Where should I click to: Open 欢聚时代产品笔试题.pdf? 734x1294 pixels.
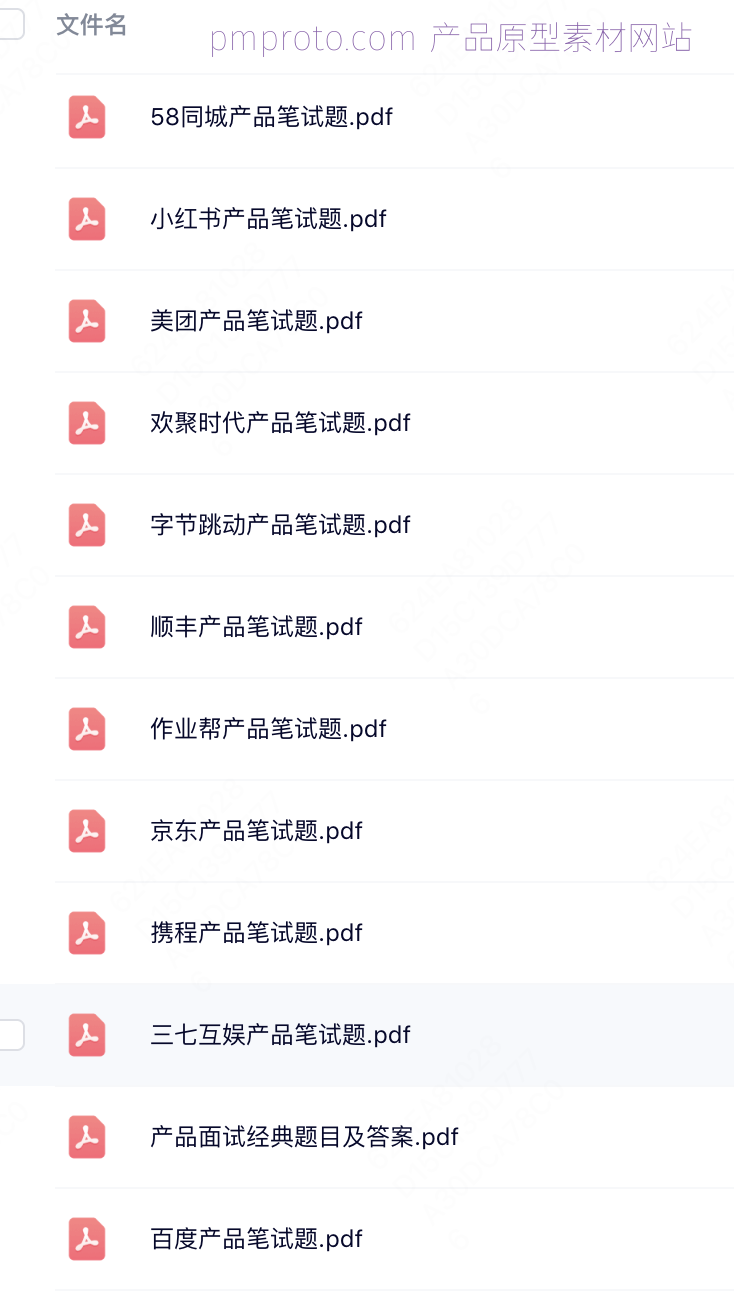280,423
